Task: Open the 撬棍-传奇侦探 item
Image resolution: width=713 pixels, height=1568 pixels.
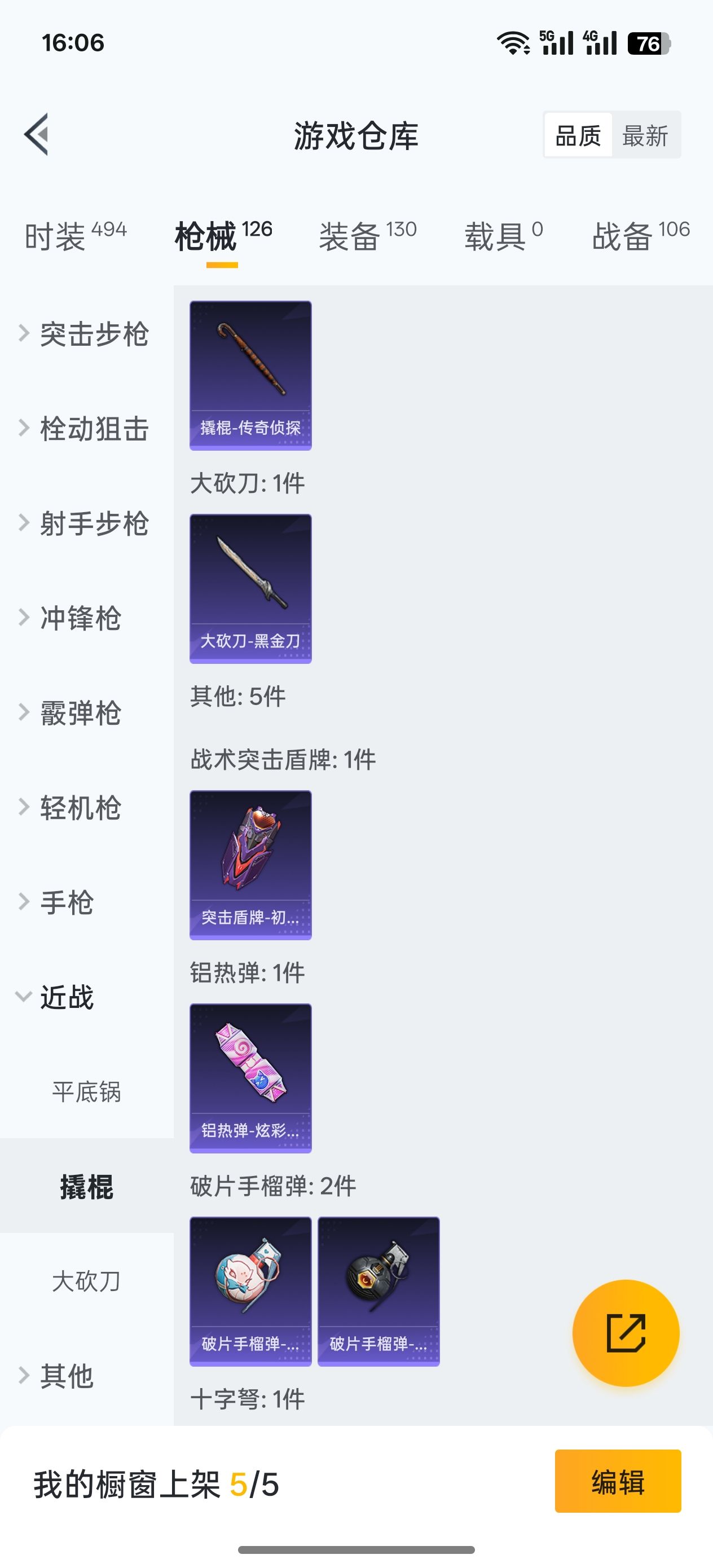Action: point(250,376)
